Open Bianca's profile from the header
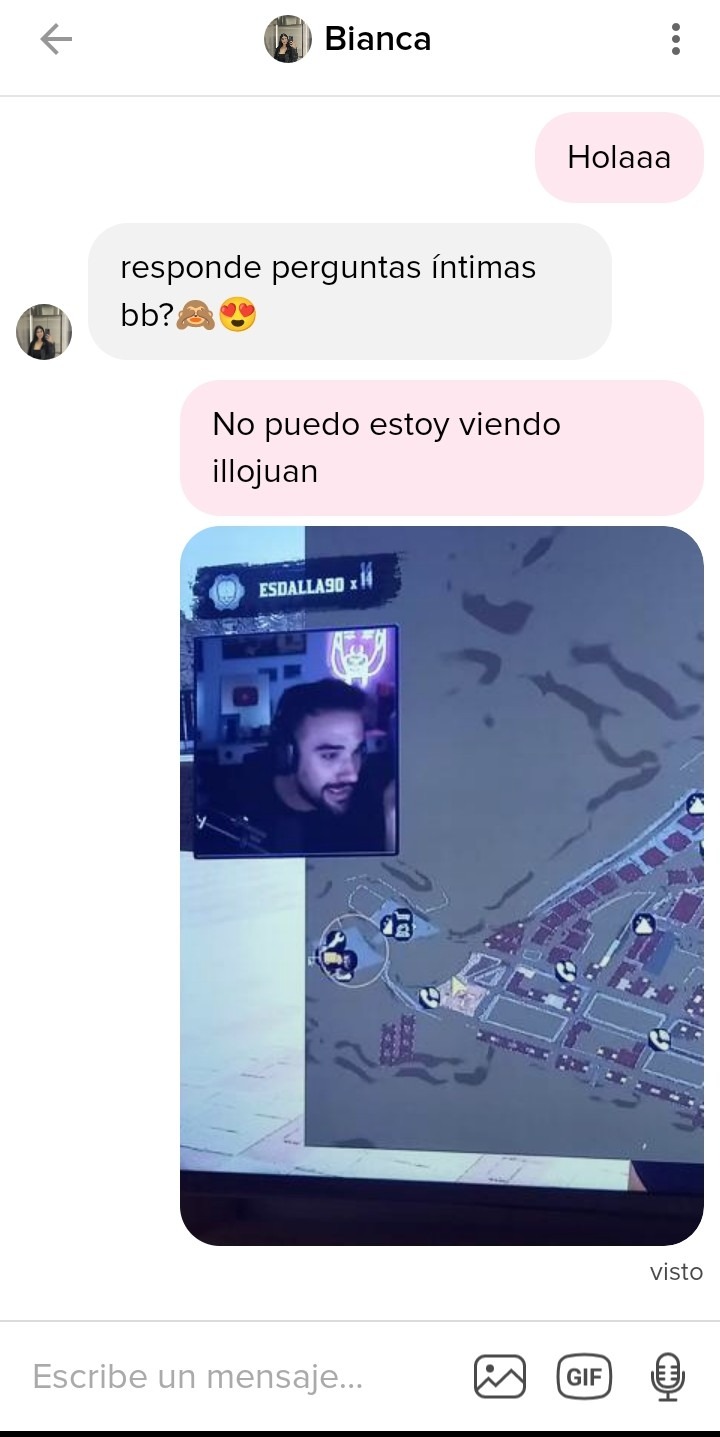The width and height of the screenshot is (720, 1437). pyautogui.click(x=348, y=40)
